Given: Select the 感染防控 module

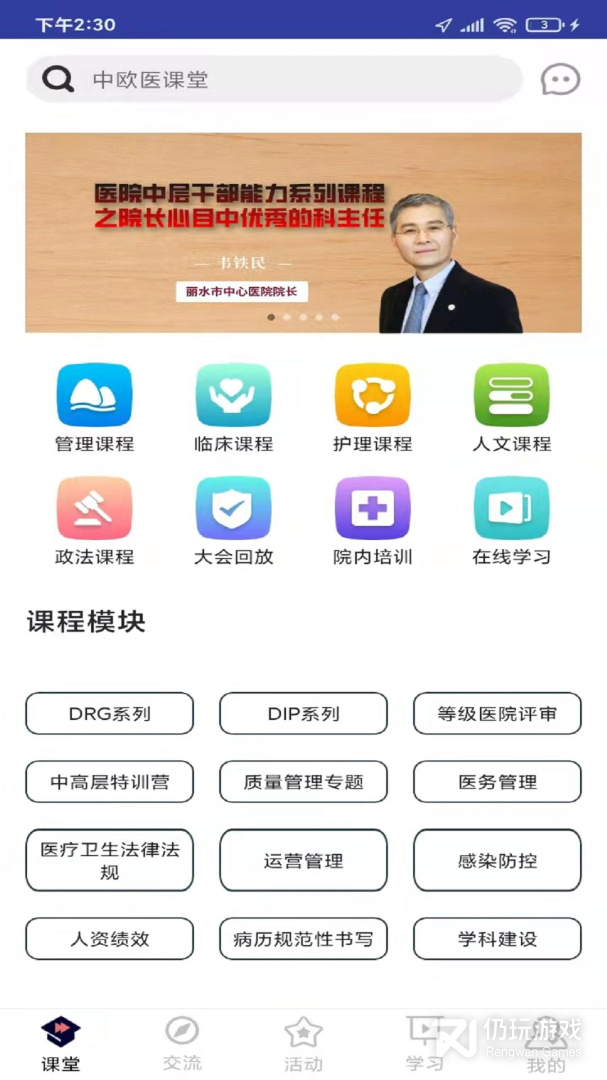Looking at the screenshot, I should click(497, 860).
